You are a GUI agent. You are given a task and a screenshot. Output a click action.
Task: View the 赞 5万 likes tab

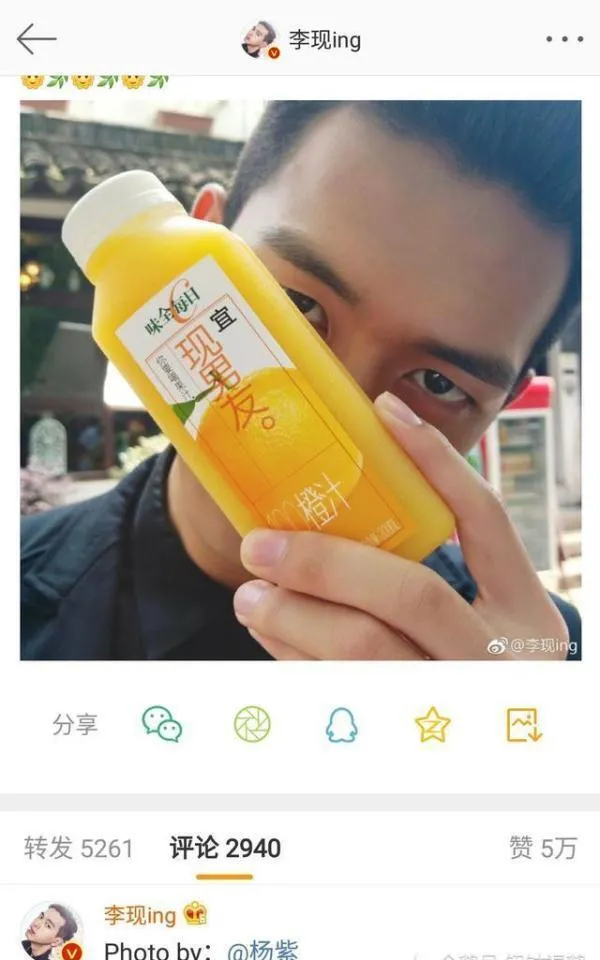click(x=542, y=849)
